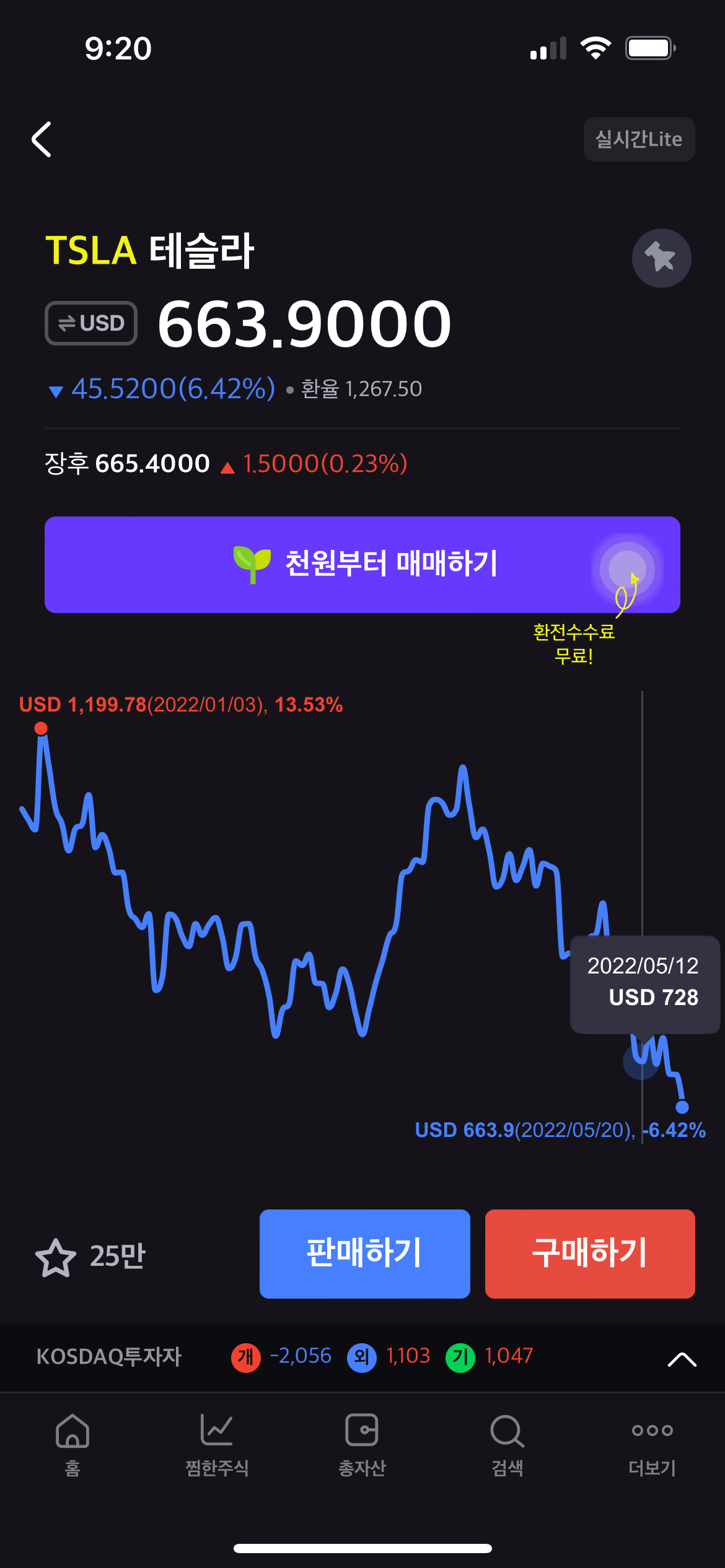
Task: Tap the 실시간Lite button
Action: point(639,139)
